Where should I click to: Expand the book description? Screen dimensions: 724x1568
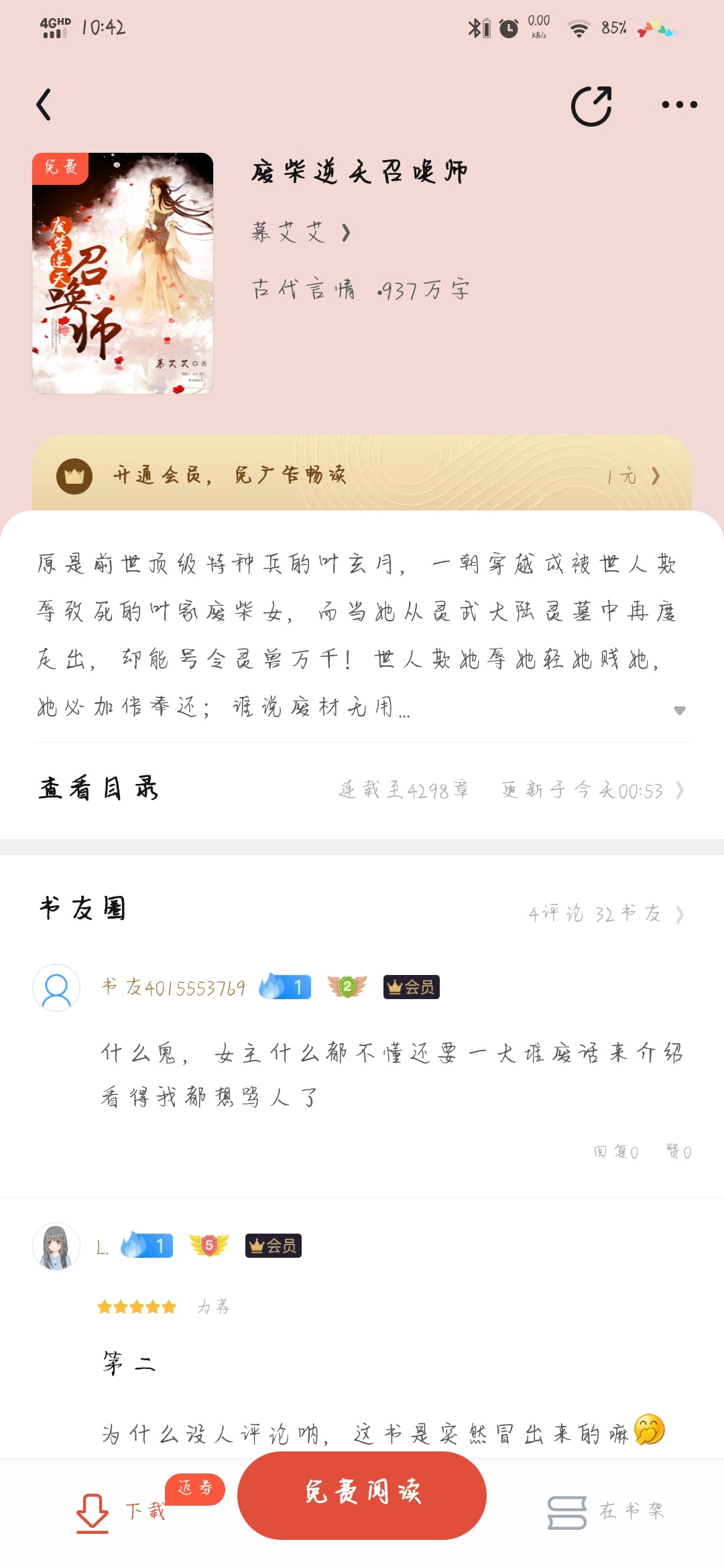point(679,710)
